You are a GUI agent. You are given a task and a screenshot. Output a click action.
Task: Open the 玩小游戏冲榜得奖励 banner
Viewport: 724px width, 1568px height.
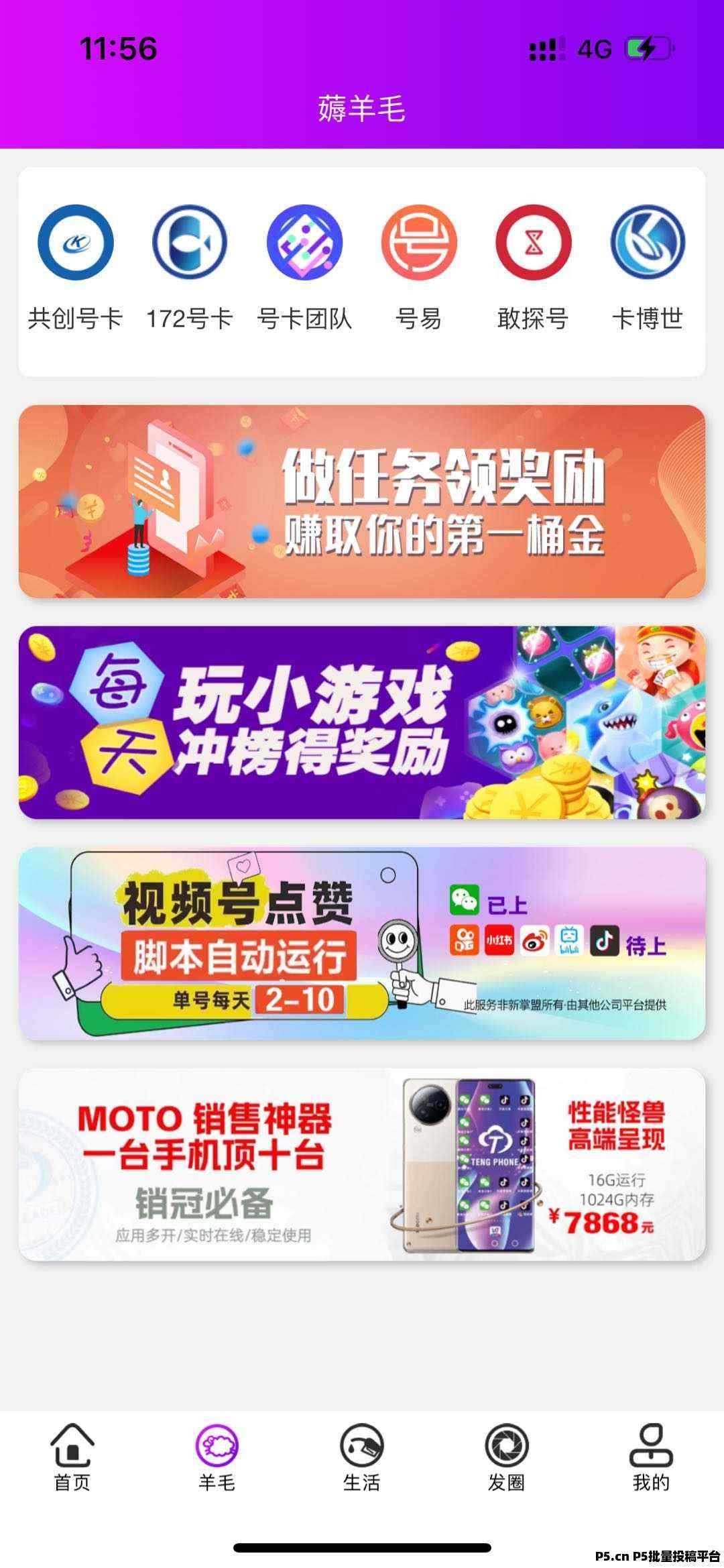tap(362, 722)
